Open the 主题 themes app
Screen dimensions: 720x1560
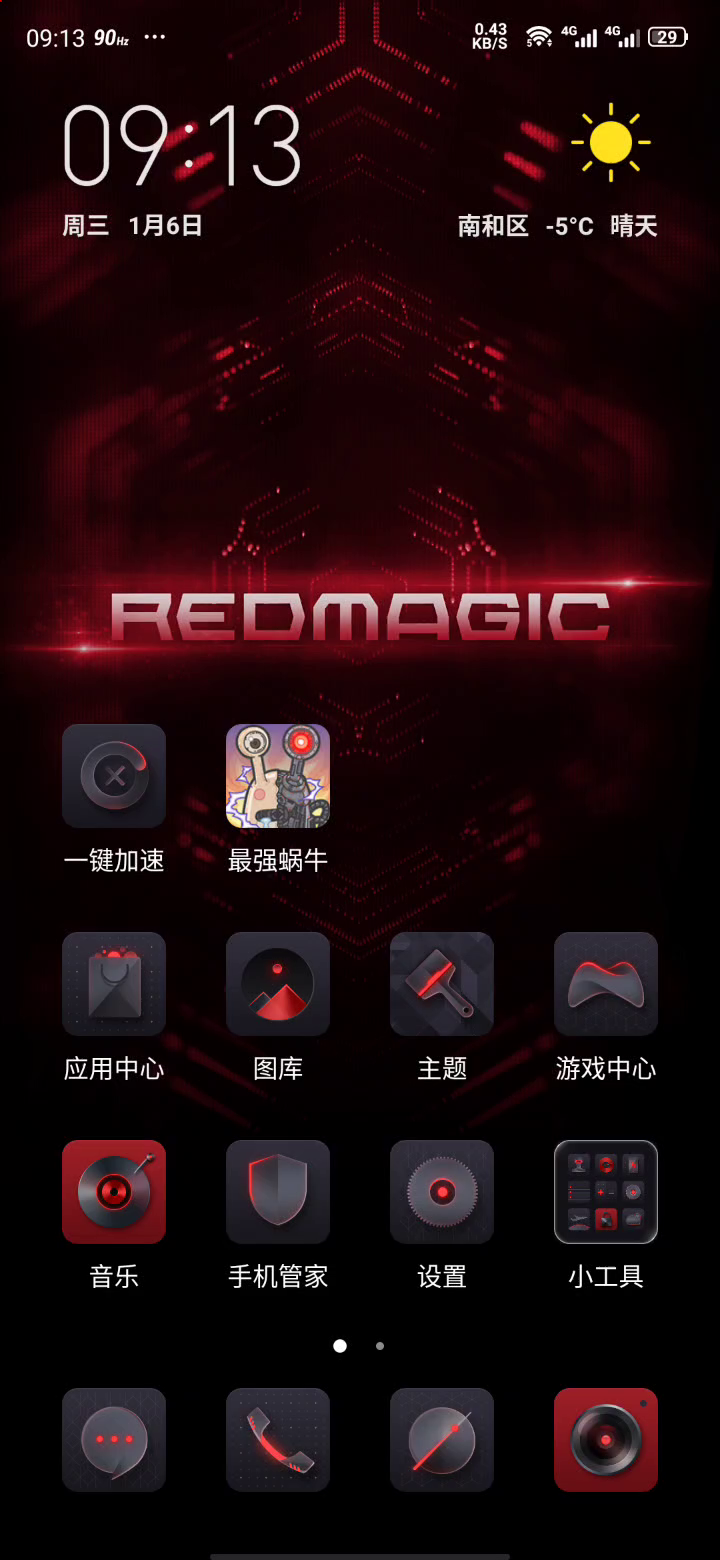point(442,984)
